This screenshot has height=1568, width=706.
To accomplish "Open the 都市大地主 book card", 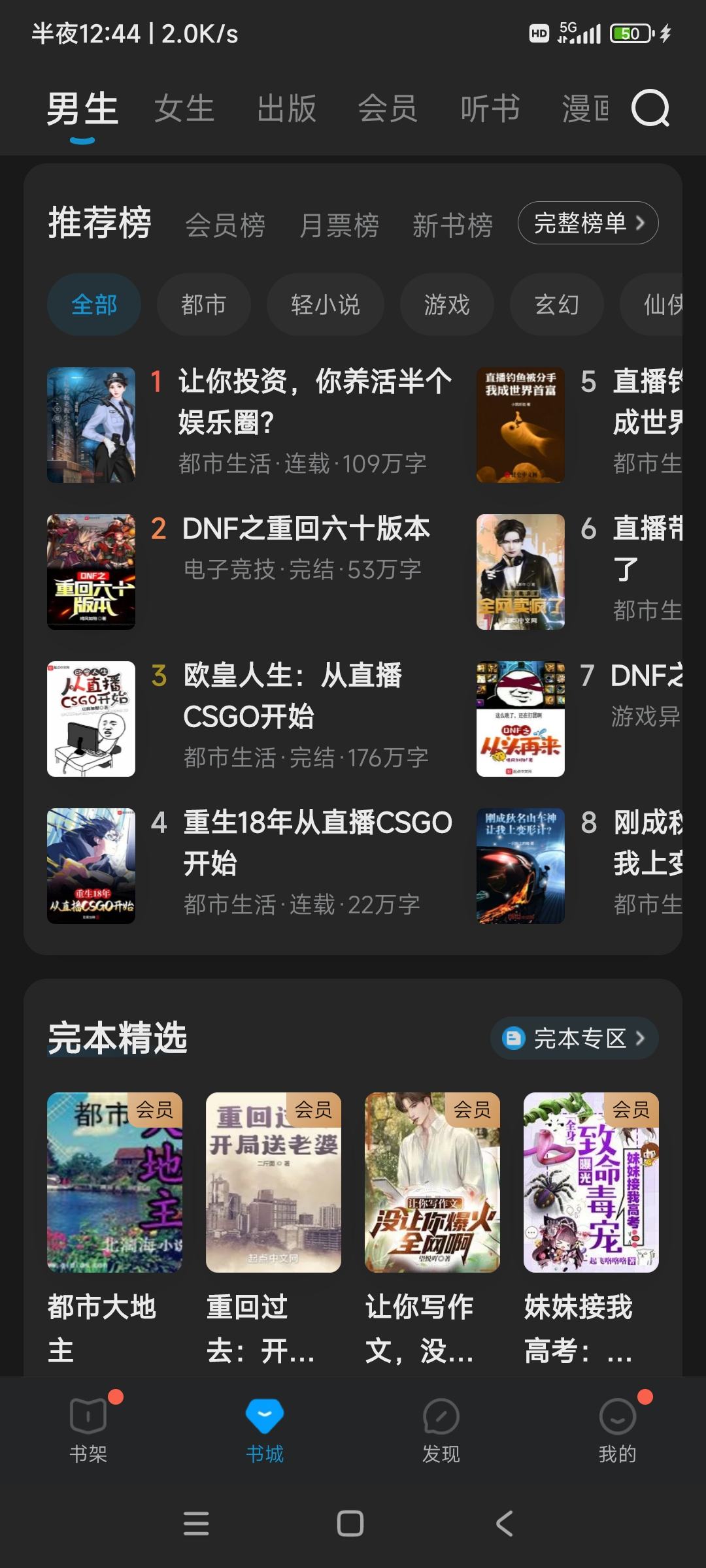I will point(114,1183).
